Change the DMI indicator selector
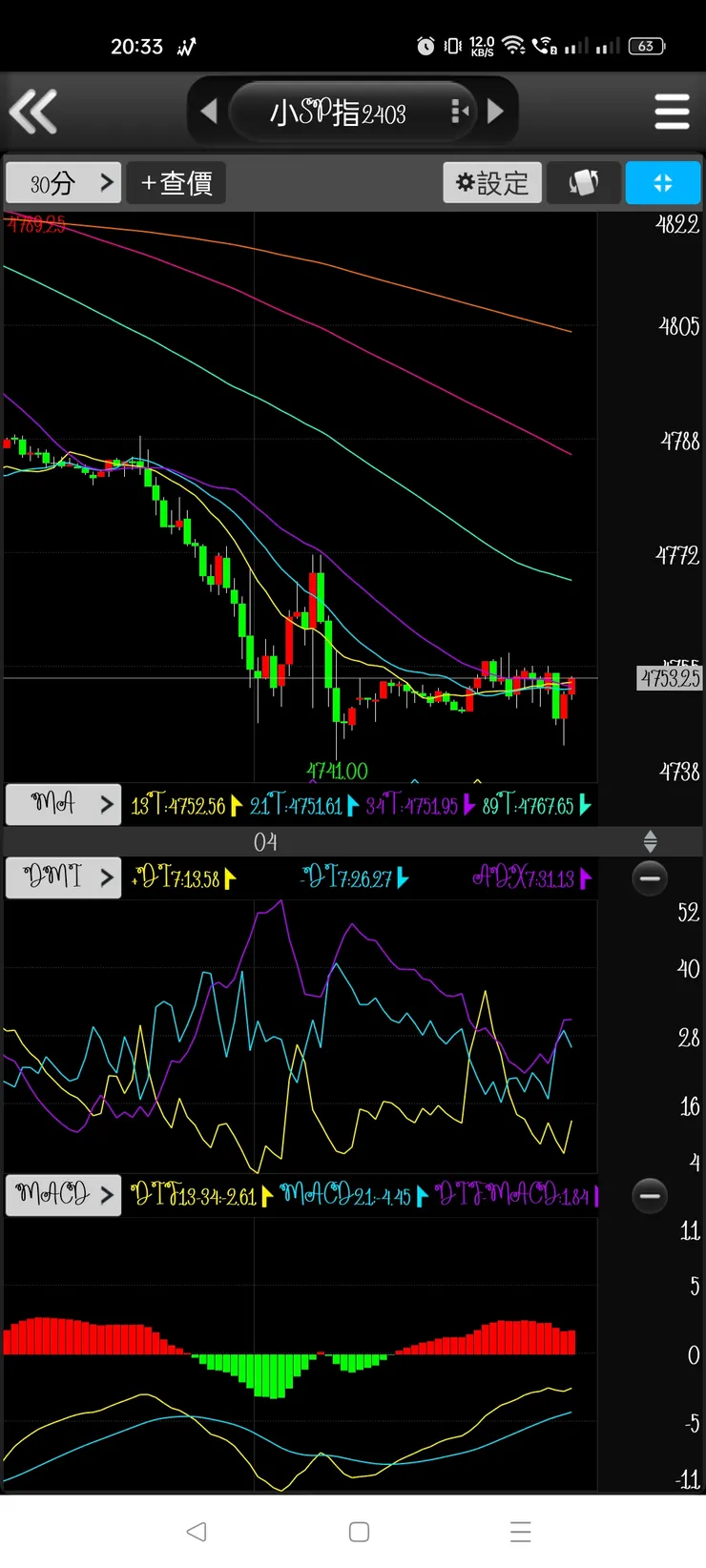Screen dimensions: 706x1568 [63, 877]
